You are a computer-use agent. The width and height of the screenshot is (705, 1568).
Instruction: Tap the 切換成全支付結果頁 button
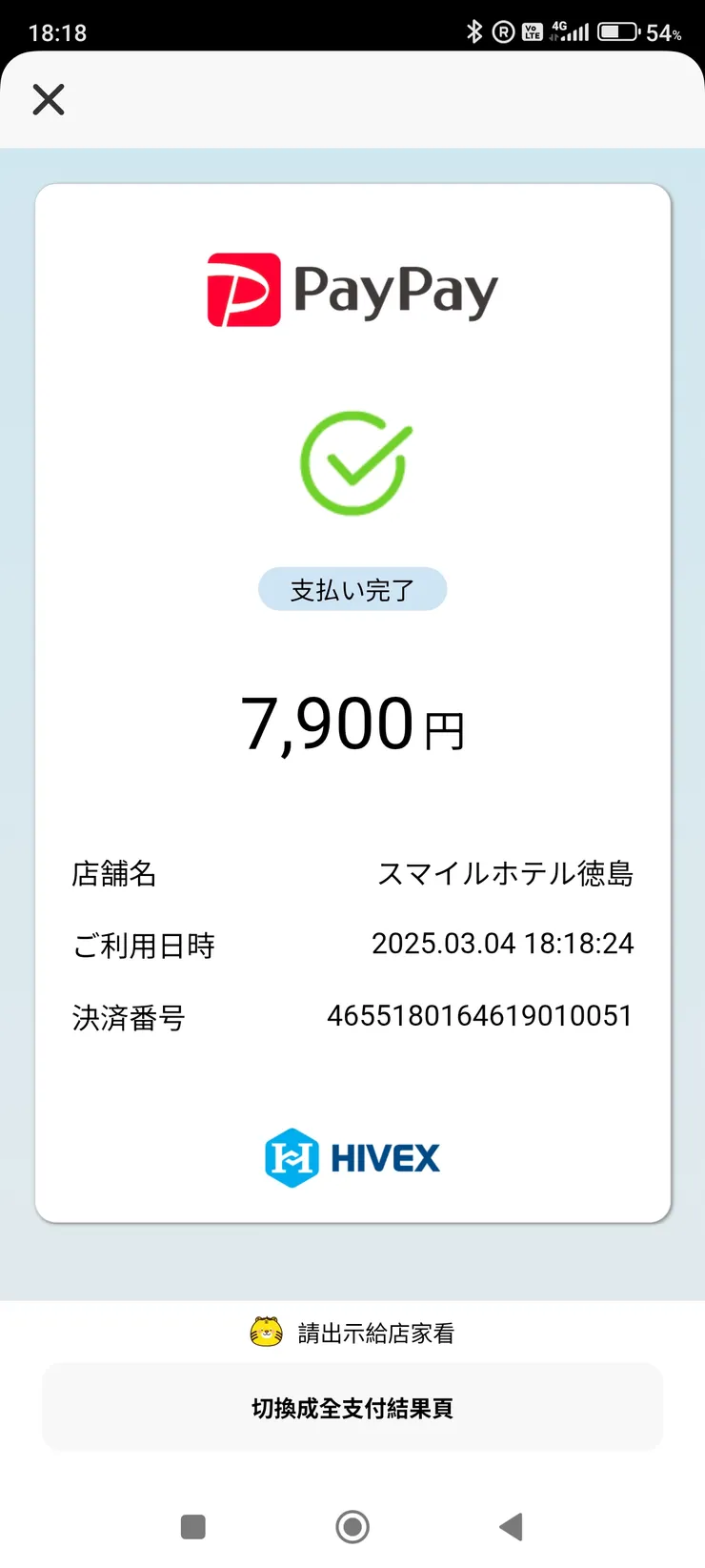click(x=352, y=1407)
